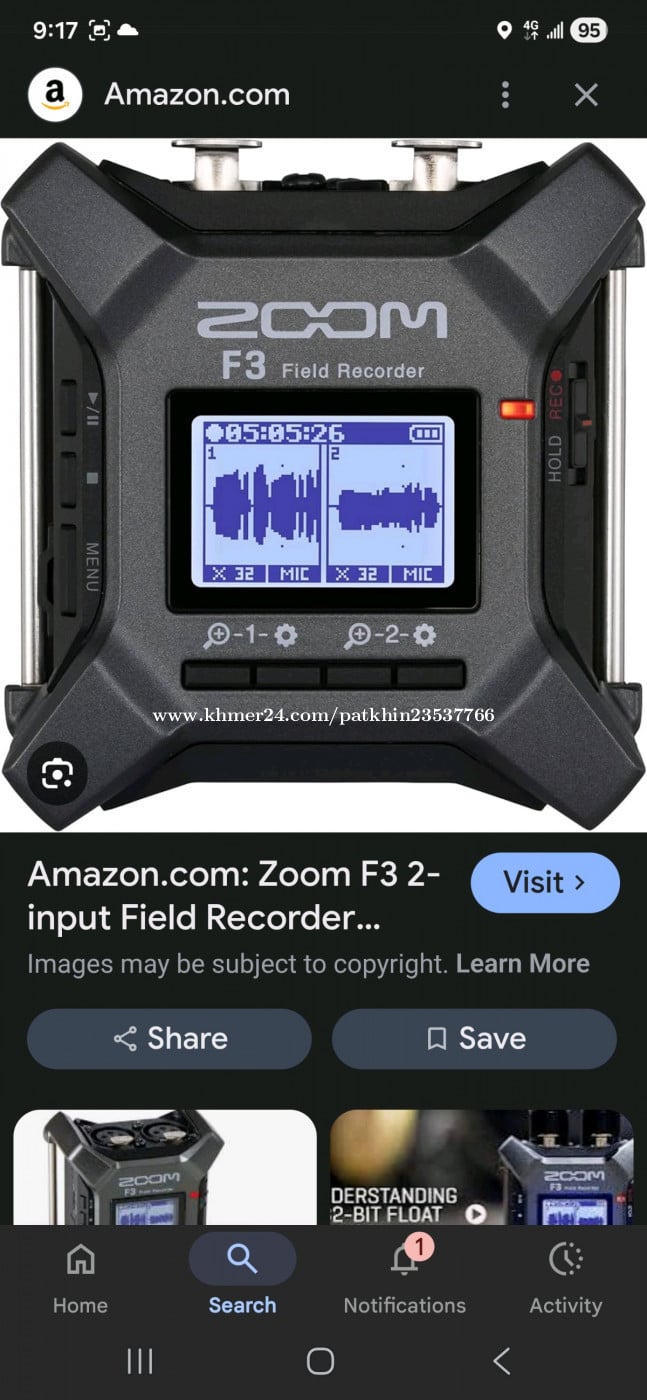The image size is (647, 1400).
Task: Open the three-dot overflow menu
Action: pos(505,95)
